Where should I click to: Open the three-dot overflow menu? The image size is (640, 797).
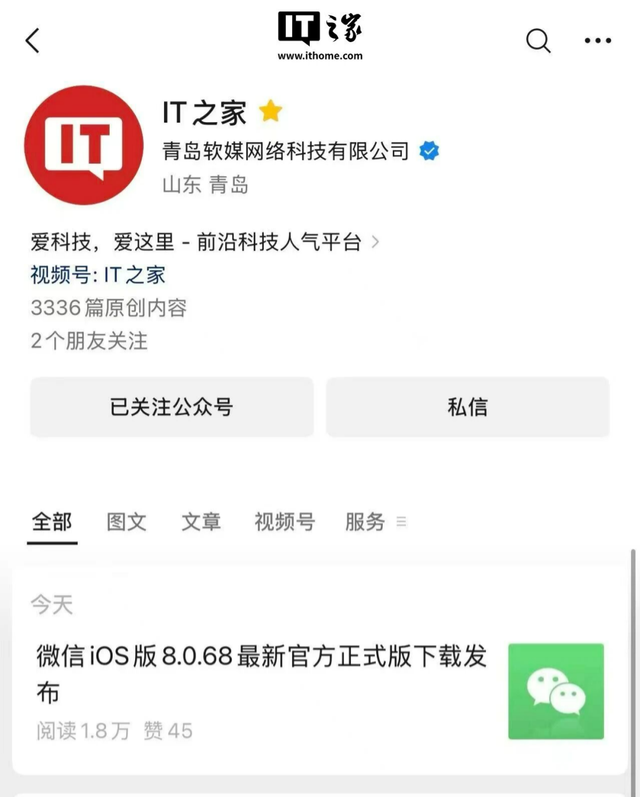[597, 41]
